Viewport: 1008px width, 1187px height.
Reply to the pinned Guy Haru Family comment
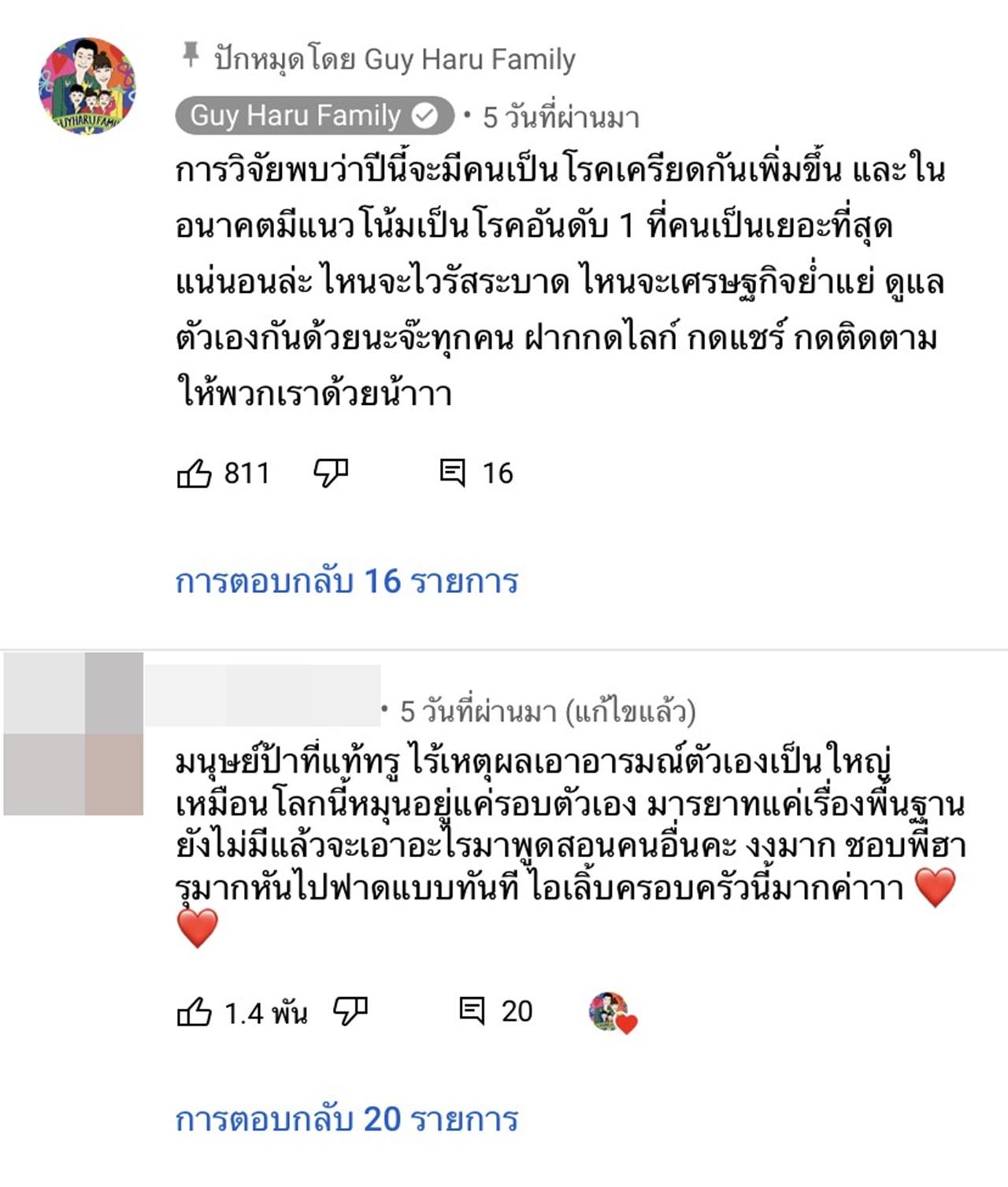pyautogui.click(x=452, y=473)
